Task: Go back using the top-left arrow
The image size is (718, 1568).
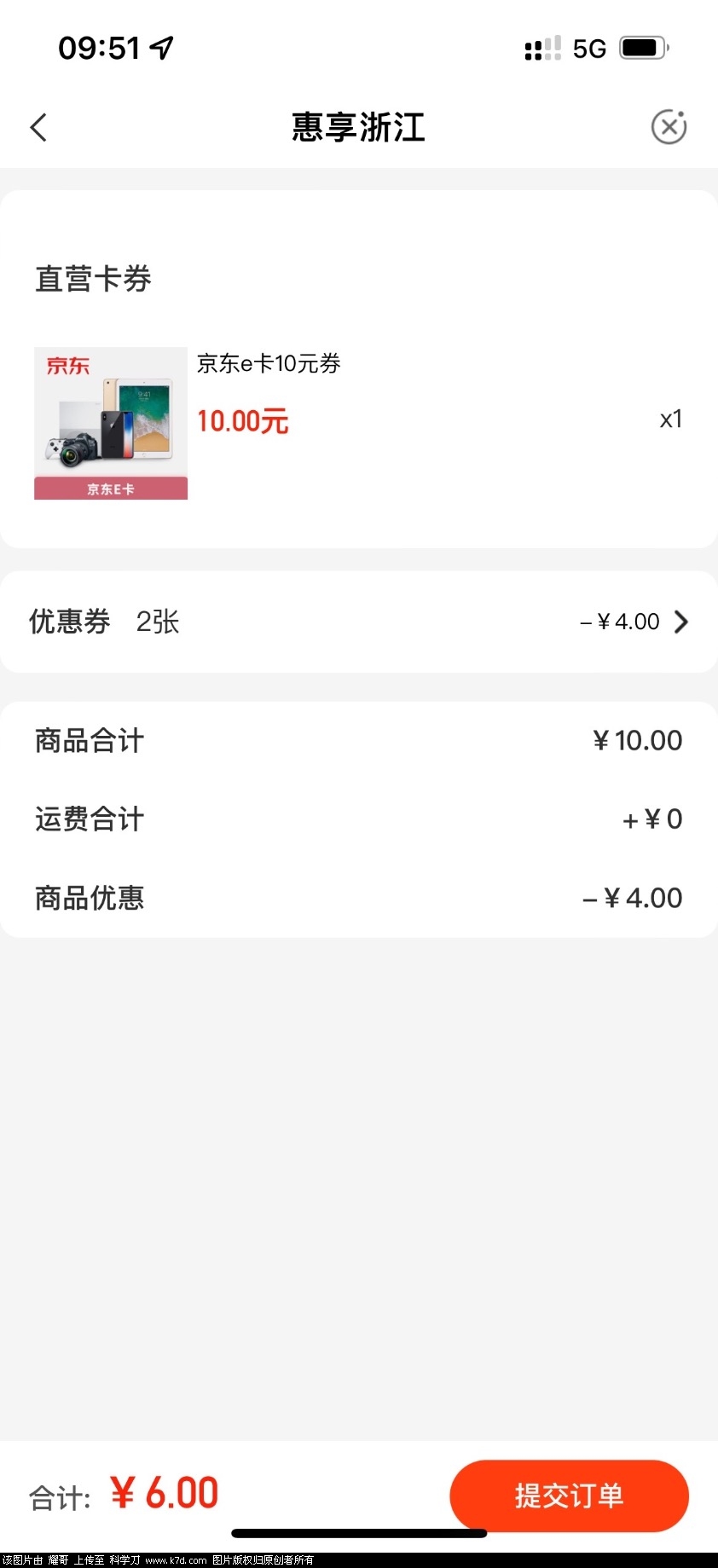Action: (x=38, y=128)
